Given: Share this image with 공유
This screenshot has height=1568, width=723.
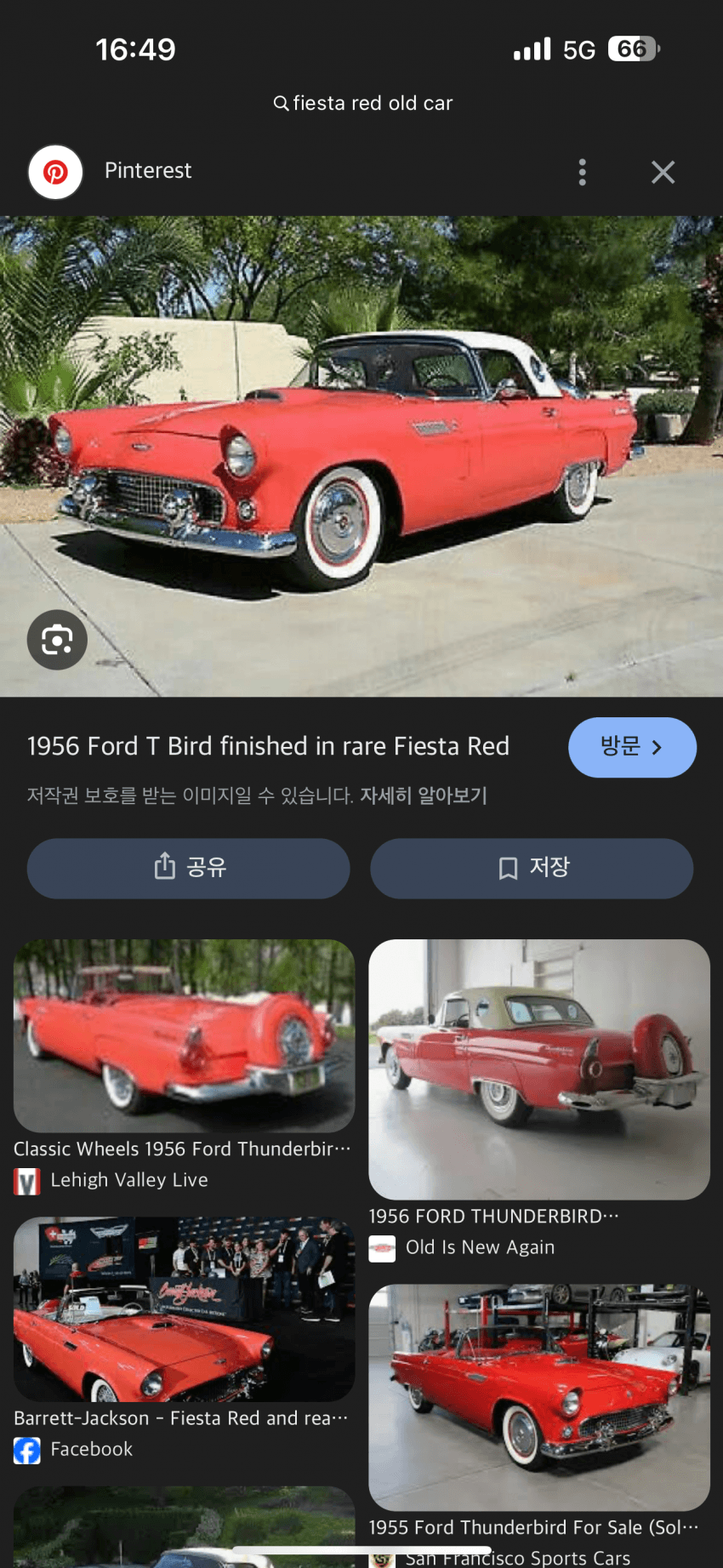Looking at the screenshot, I should tap(188, 868).
